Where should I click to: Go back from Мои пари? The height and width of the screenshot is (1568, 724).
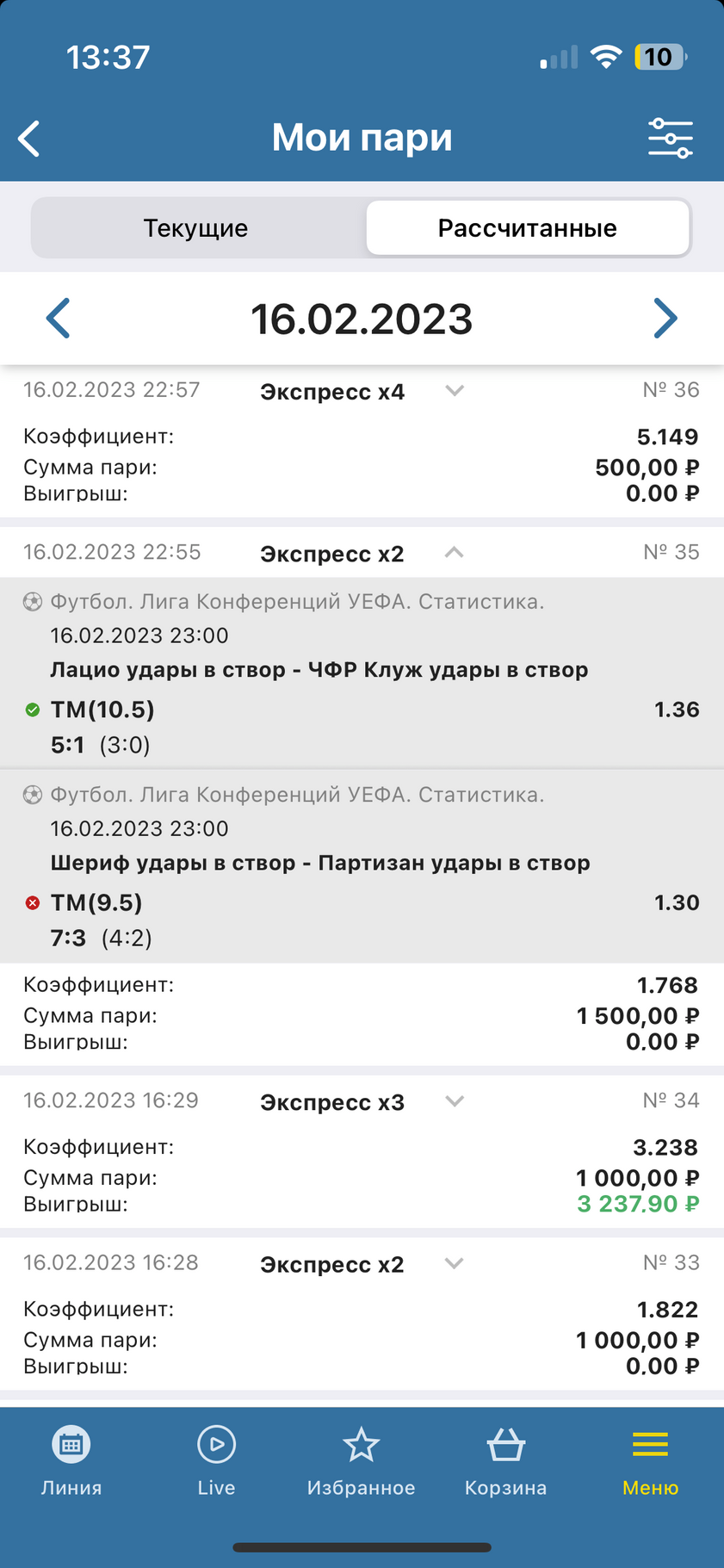click(x=29, y=139)
